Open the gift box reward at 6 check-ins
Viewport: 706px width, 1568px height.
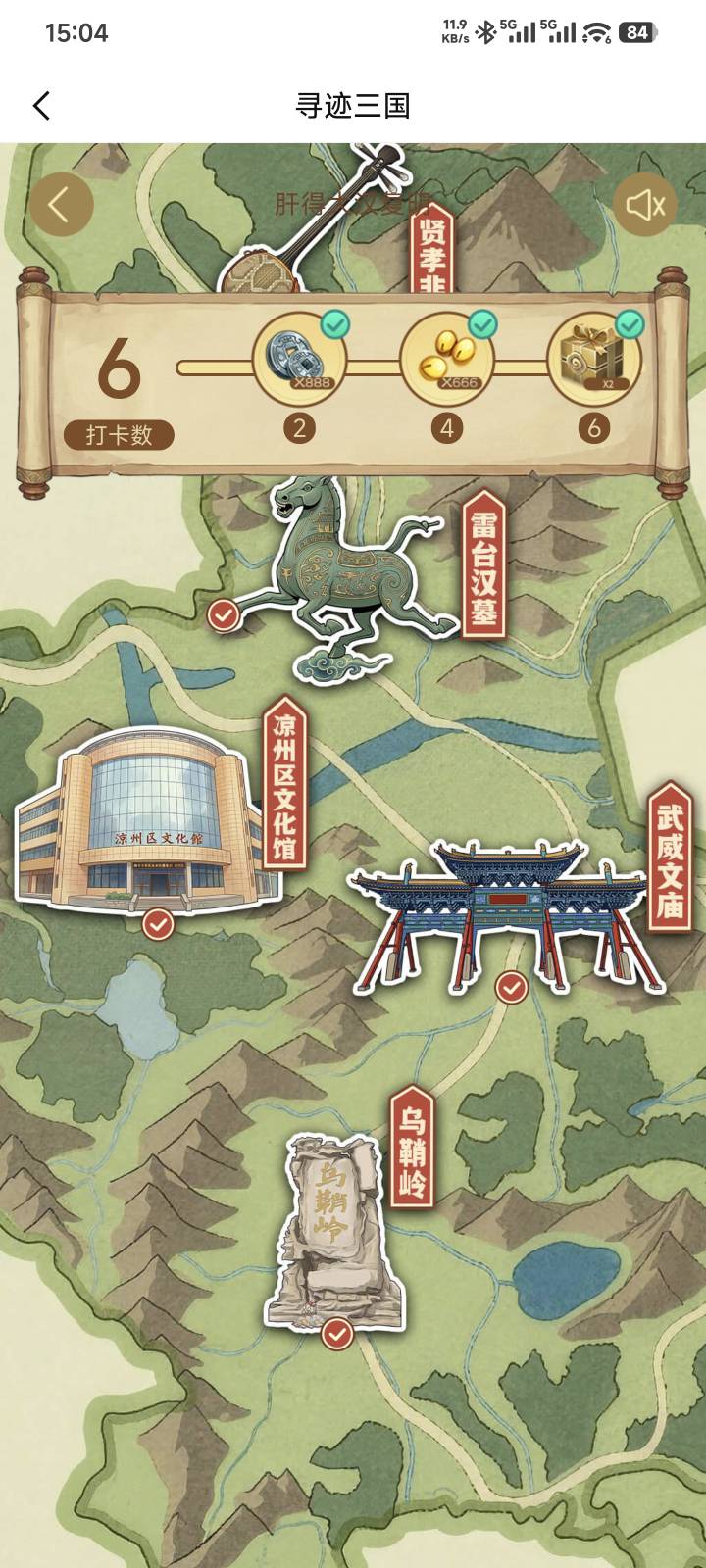[594, 360]
